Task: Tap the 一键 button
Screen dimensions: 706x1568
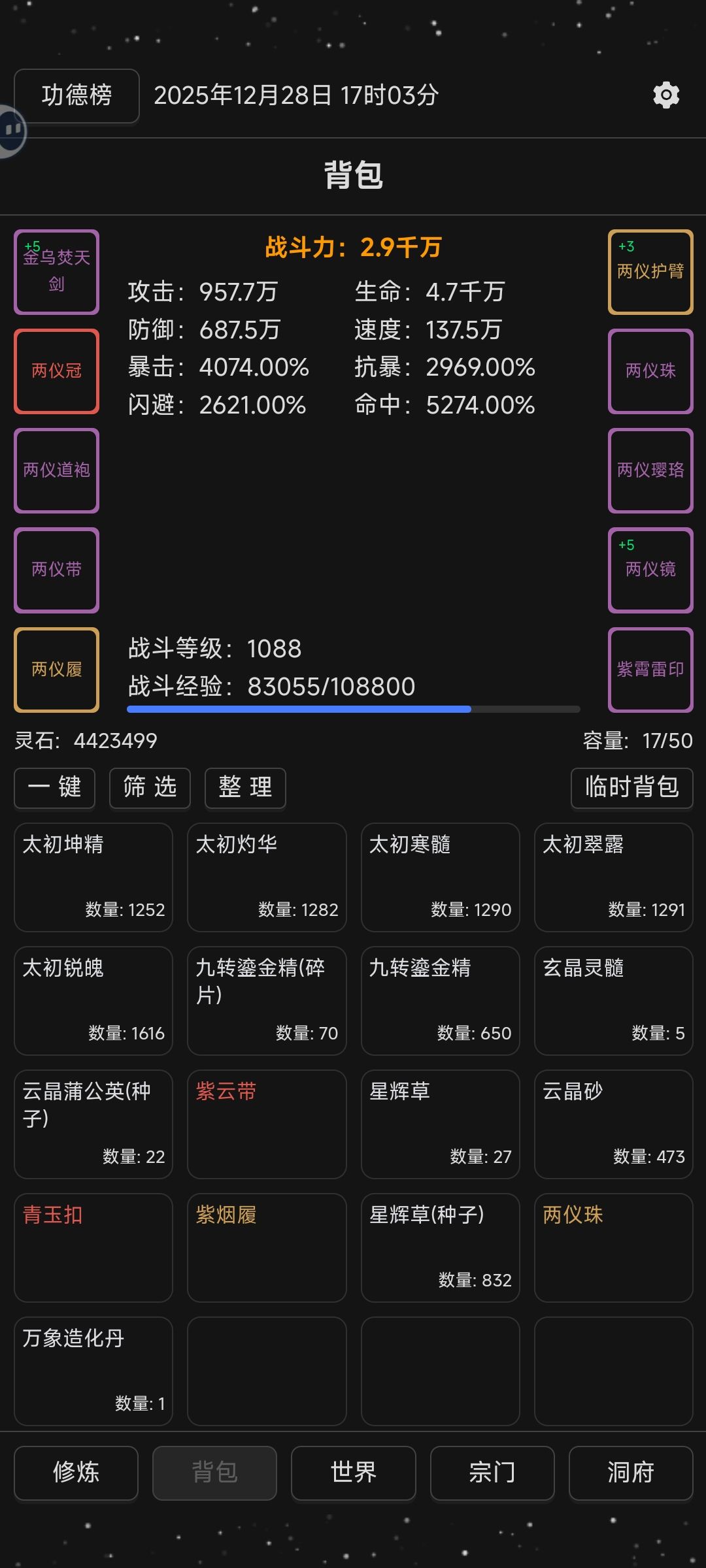Action: coord(55,787)
